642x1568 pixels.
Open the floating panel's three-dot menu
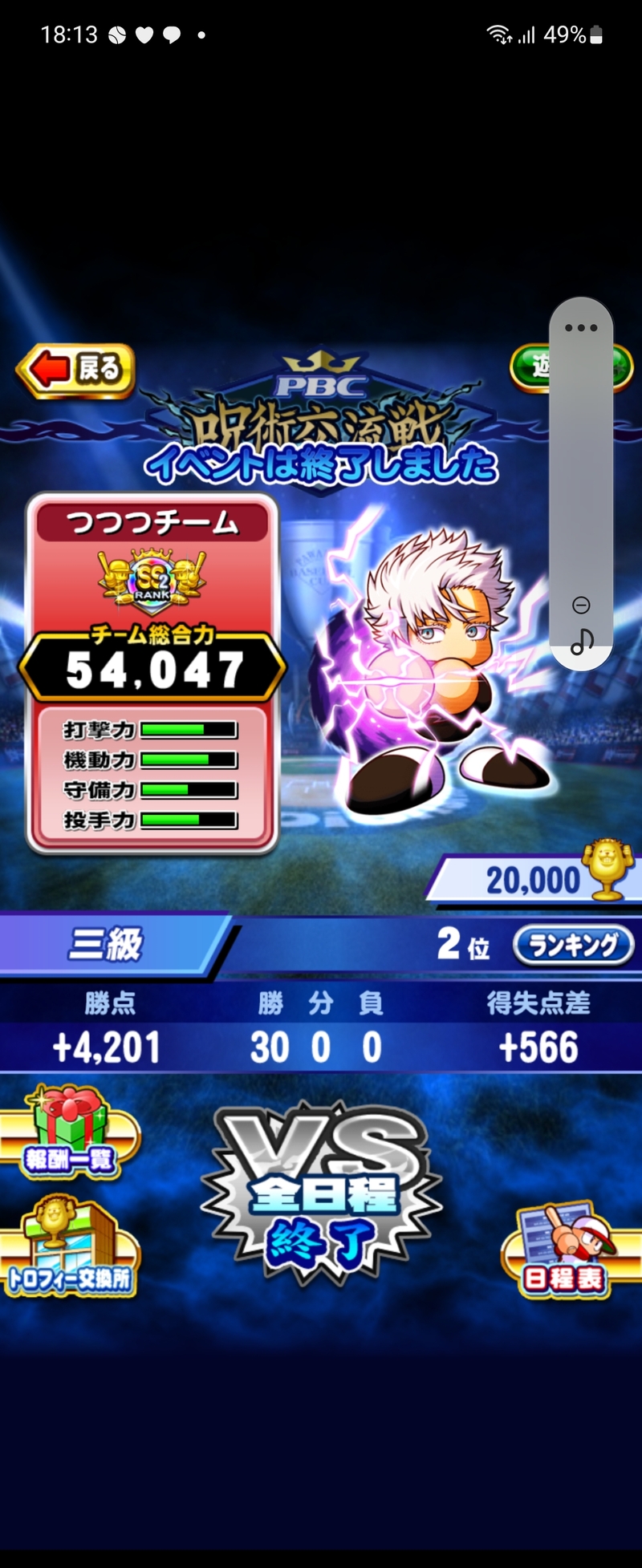pyautogui.click(x=581, y=328)
